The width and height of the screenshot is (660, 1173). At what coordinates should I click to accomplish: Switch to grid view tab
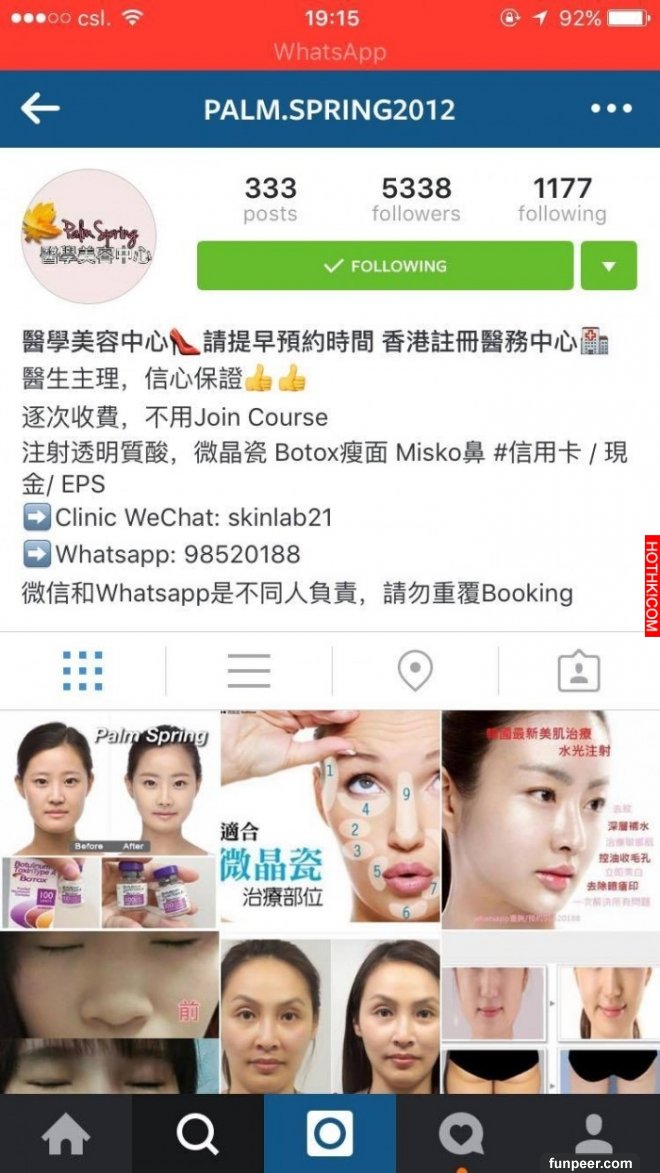coord(83,670)
